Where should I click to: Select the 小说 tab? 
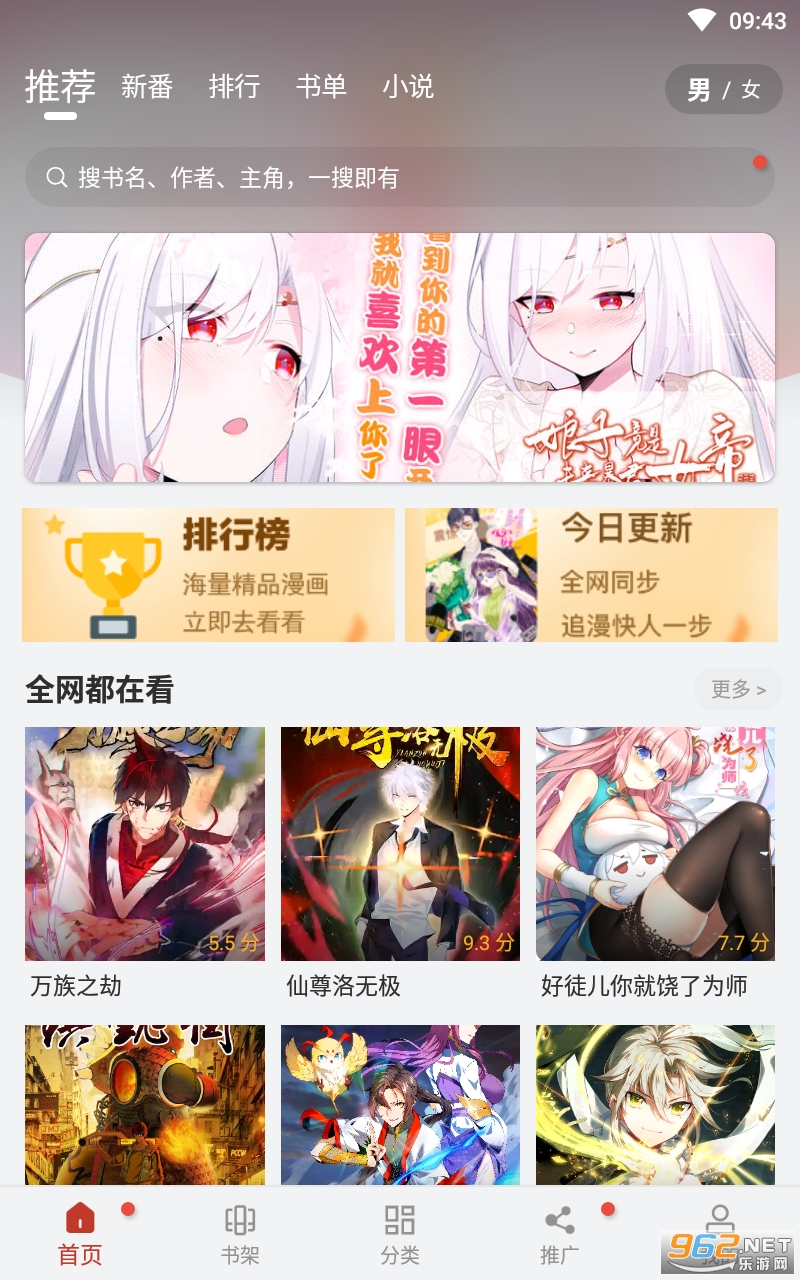pyautogui.click(x=408, y=87)
